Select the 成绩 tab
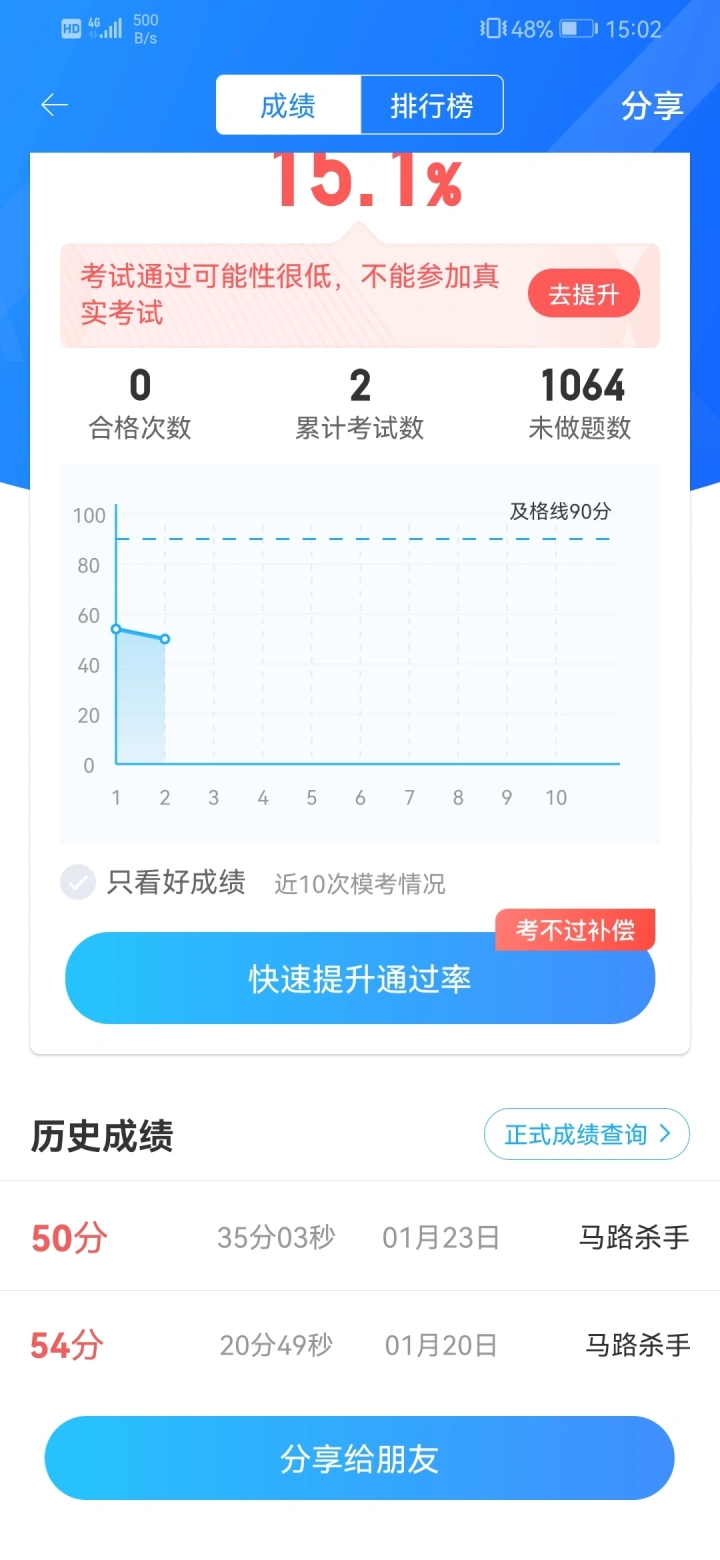Viewport: 720px width, 1560px height. [x=288, y=105]
